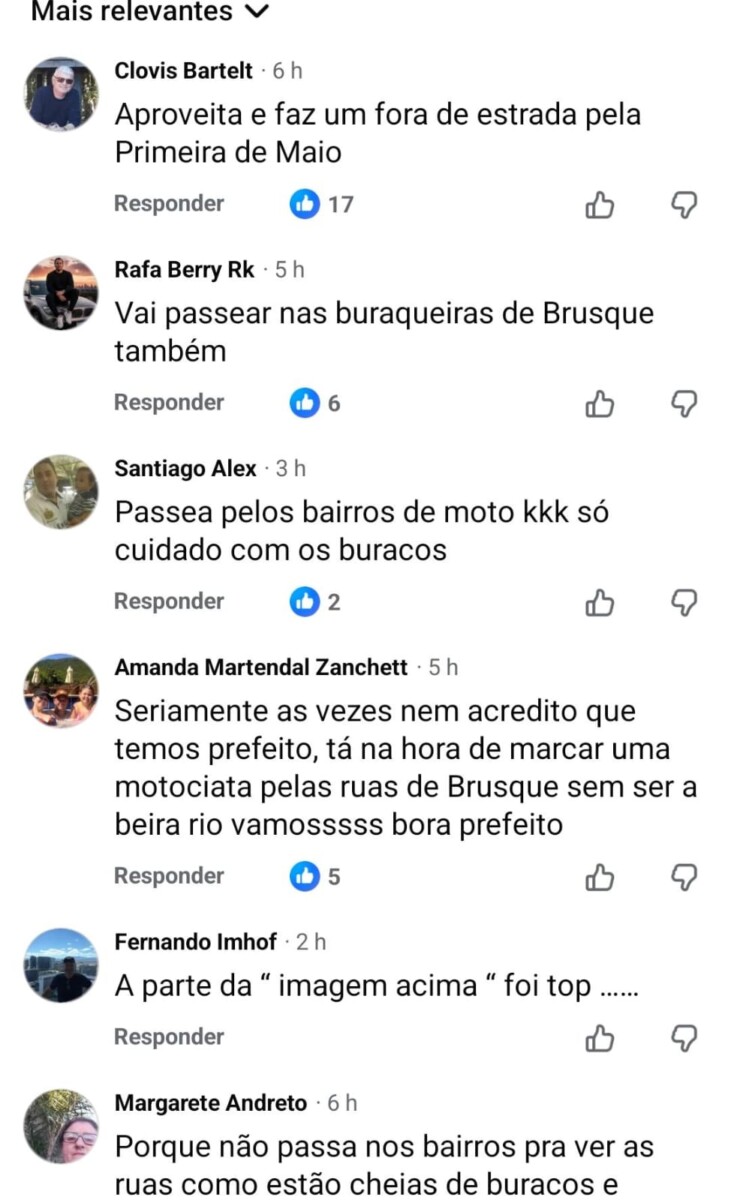
Task: Dislike Santiago Alex's comment
Action: (683, 604)
